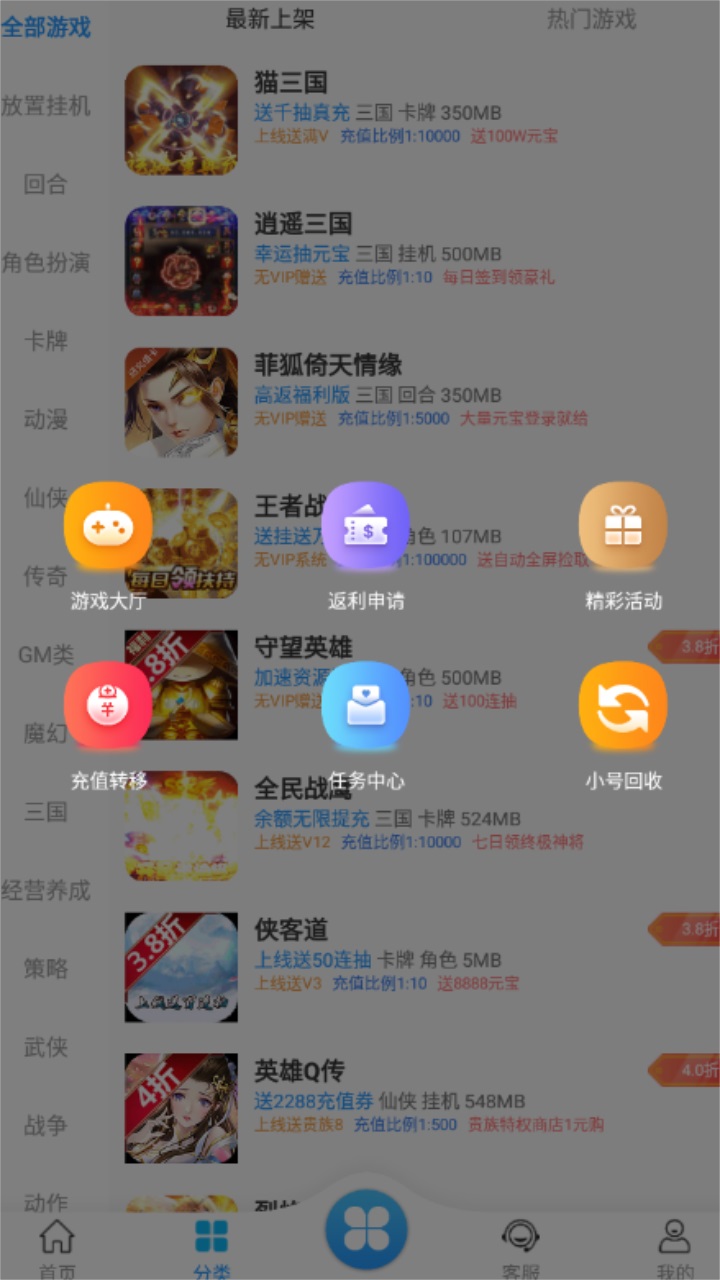Switch to the 最新上架 tab

pyautogui.click(x=270, y=18)
